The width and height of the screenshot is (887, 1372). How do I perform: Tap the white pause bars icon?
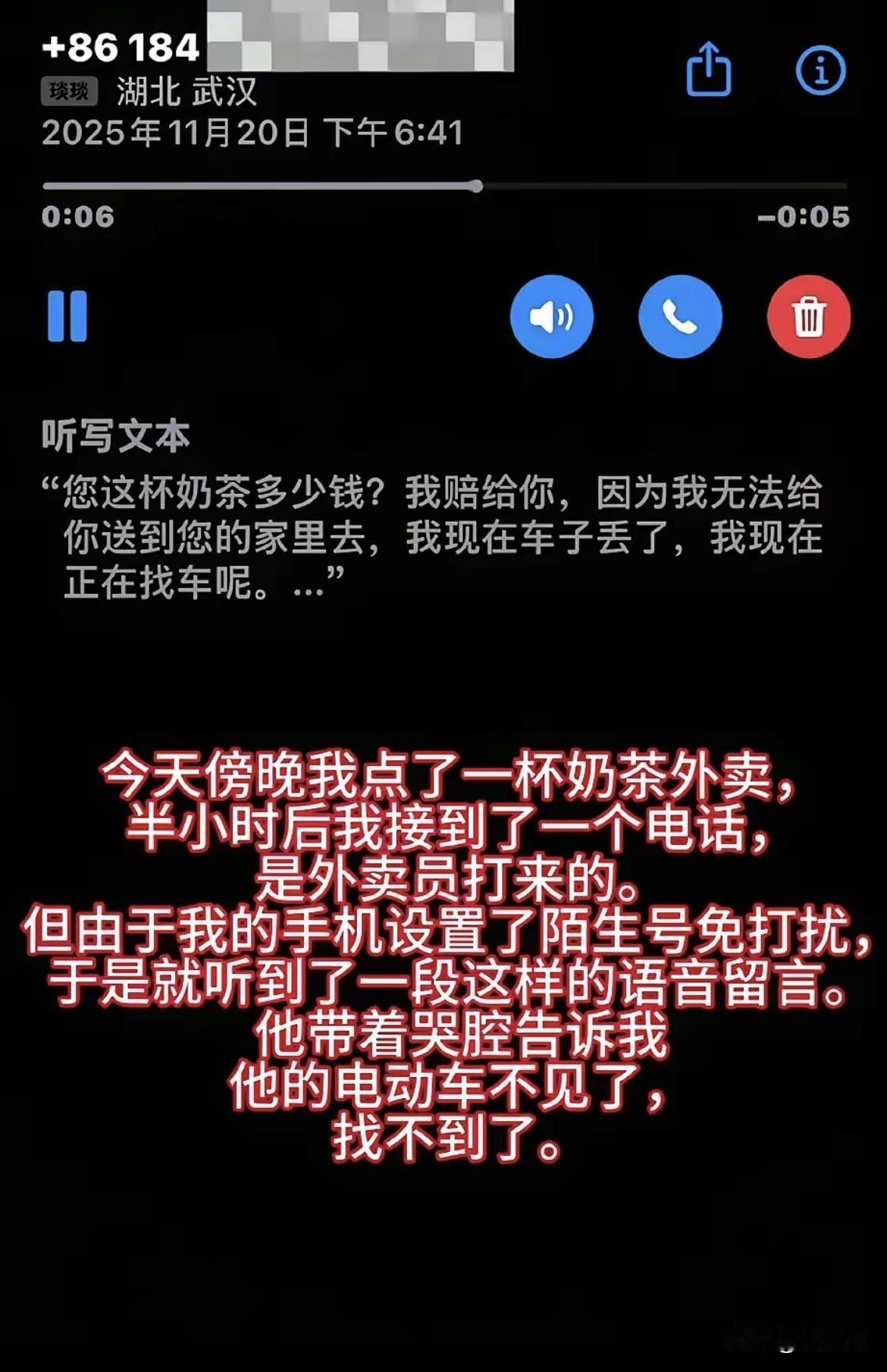[x=67, y=316]
